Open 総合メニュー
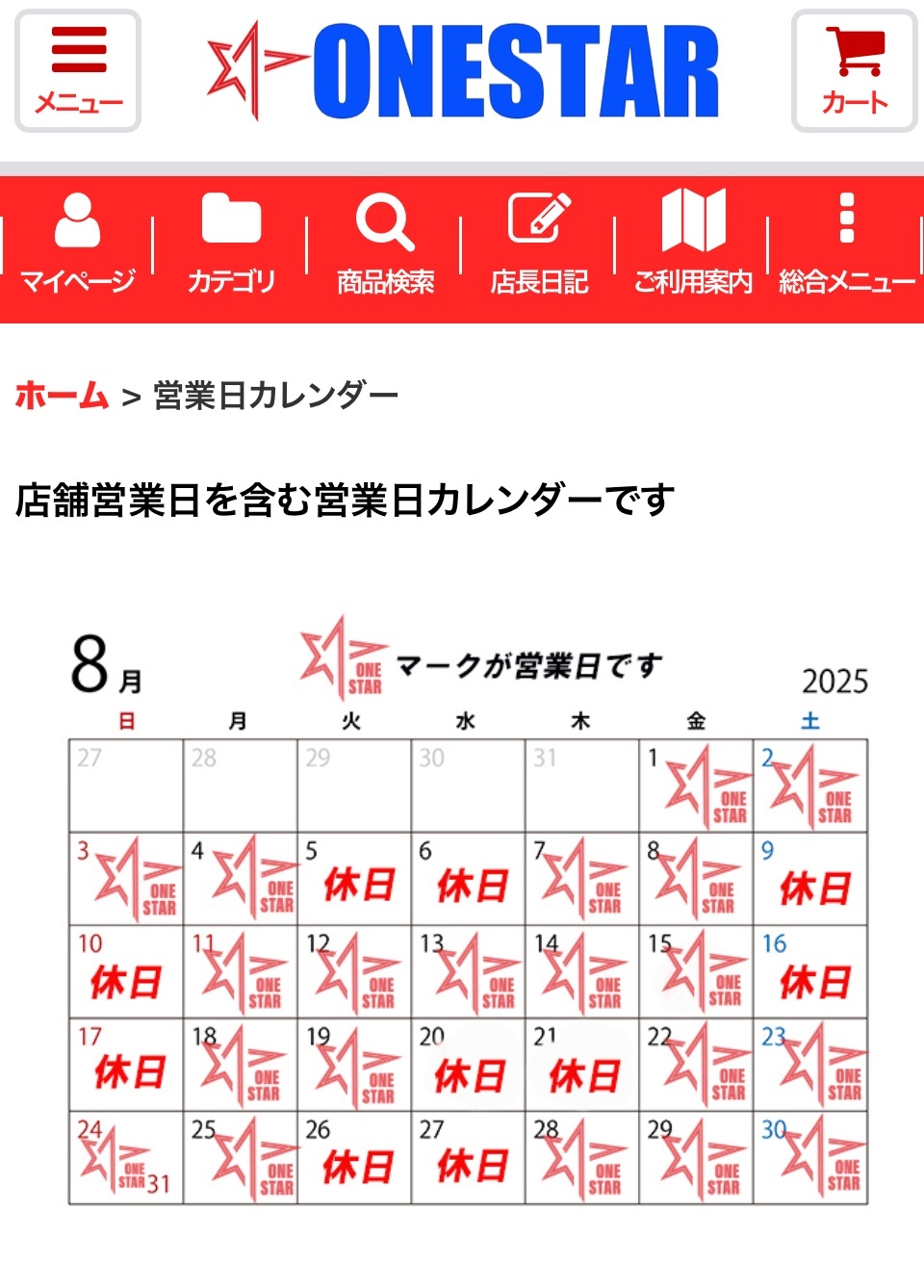The width and height of the screenshot is (924, 1288). [x=846, y=245]
